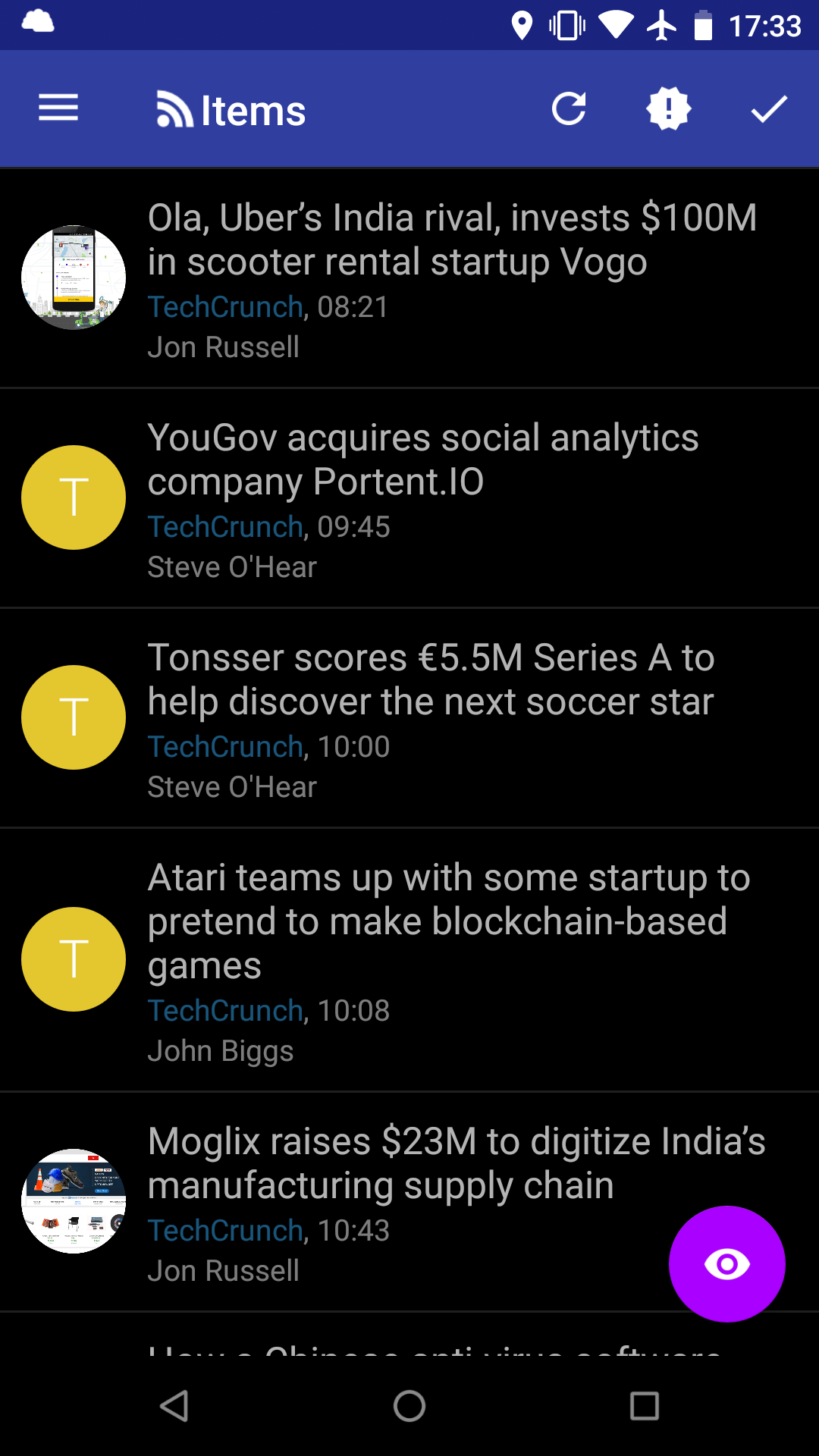The width and height of the screenshot is (819, 1456).
Task: Open Tonsser Series A article
Action: (x=431, y=679)
